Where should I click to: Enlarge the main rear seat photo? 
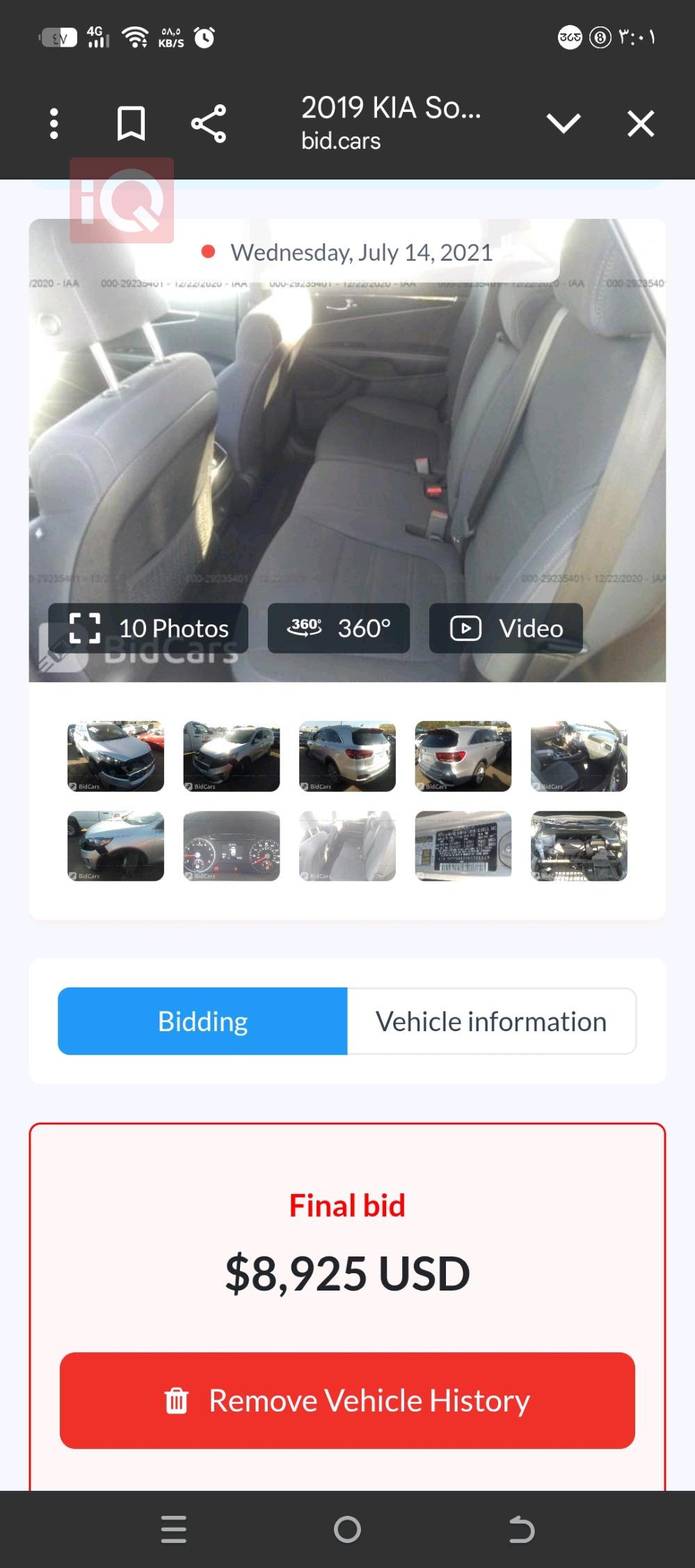[347, 445]
